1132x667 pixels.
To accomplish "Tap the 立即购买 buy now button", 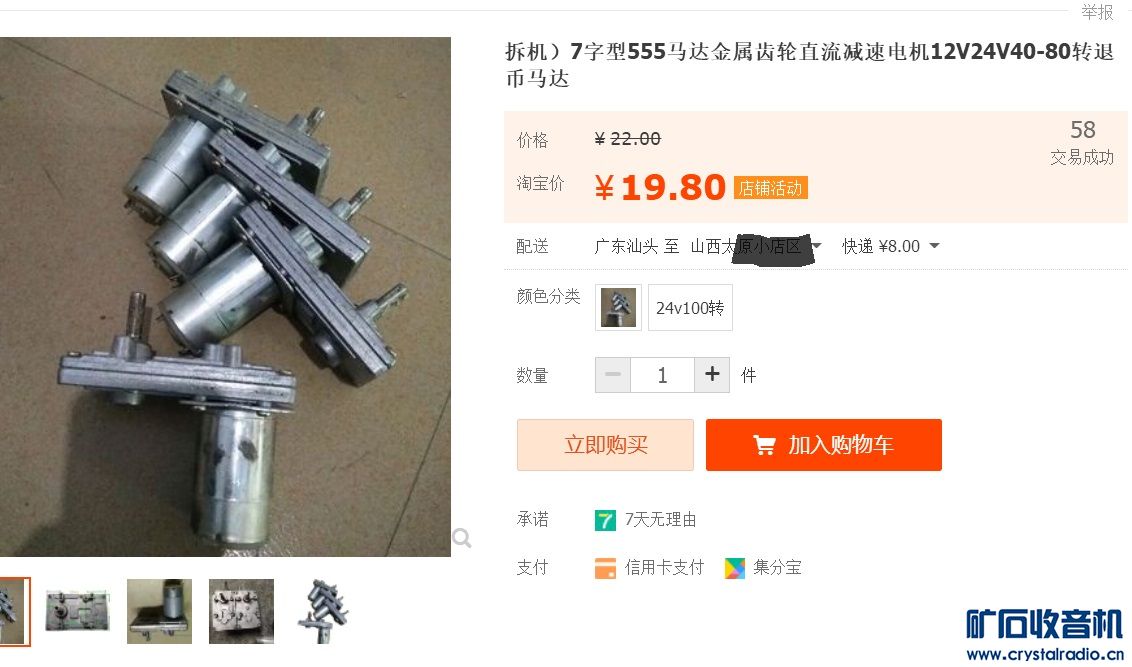I will 605,445.
